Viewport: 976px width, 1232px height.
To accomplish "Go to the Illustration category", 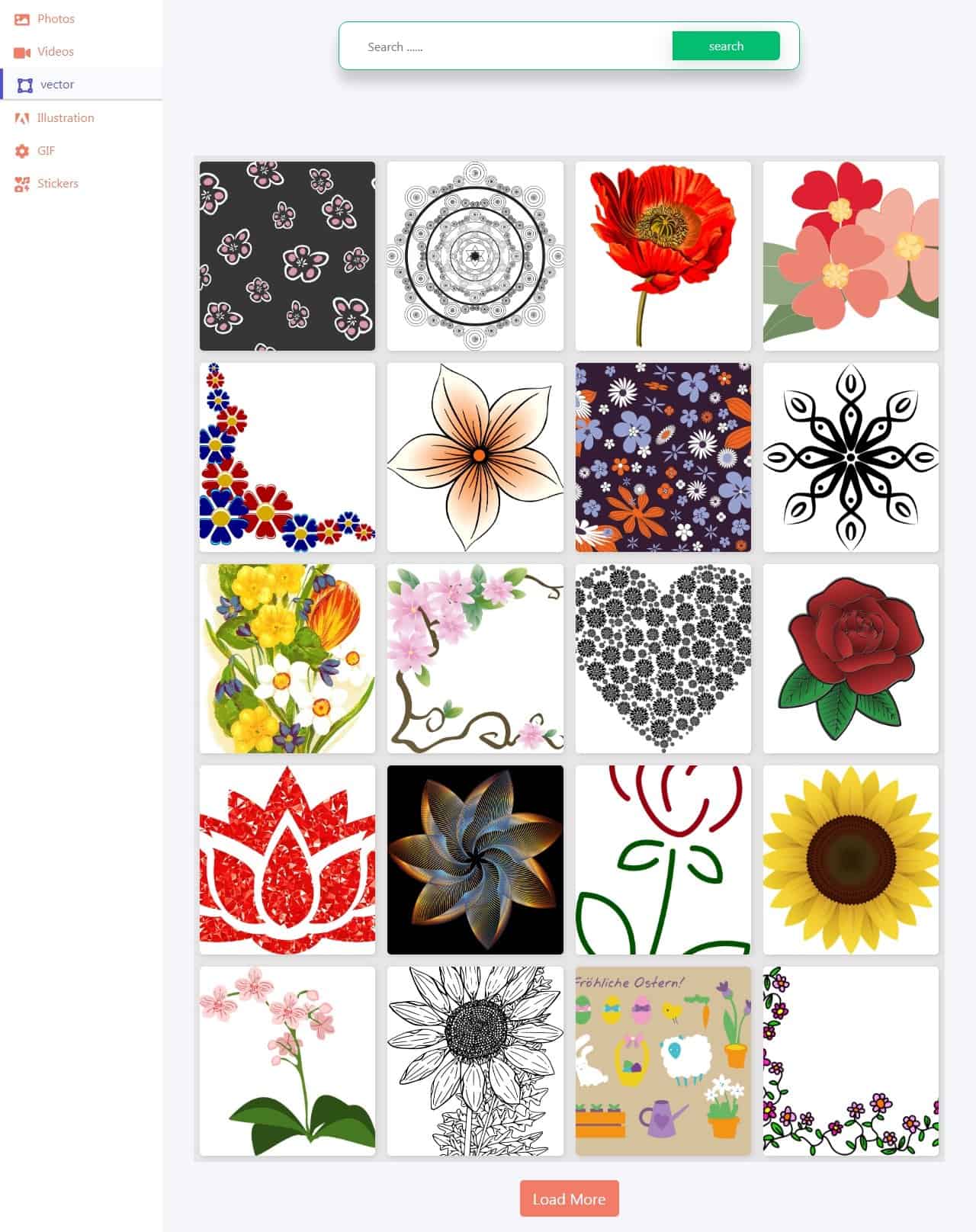I will tap(65, 118).
